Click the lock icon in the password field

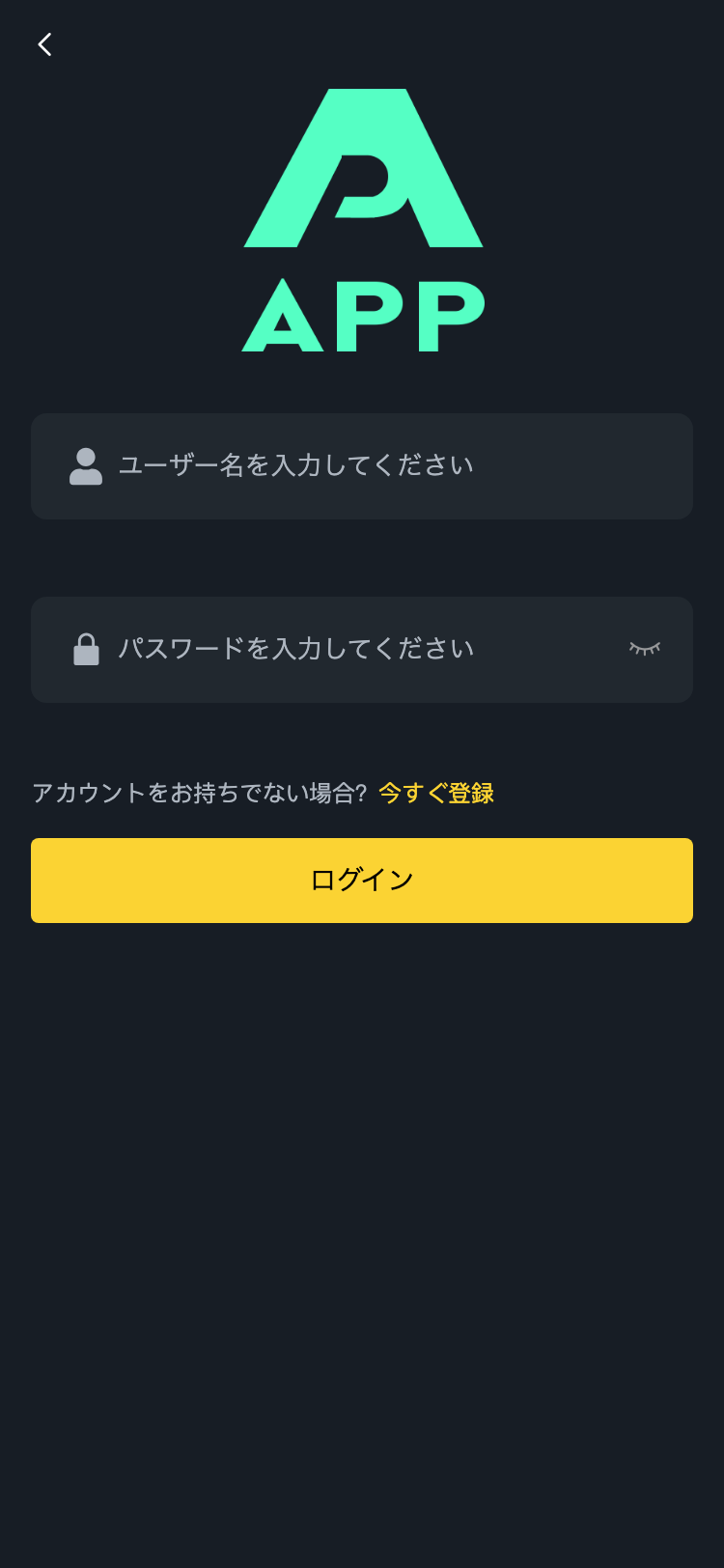pyautogui.click(x=86, y=649)
